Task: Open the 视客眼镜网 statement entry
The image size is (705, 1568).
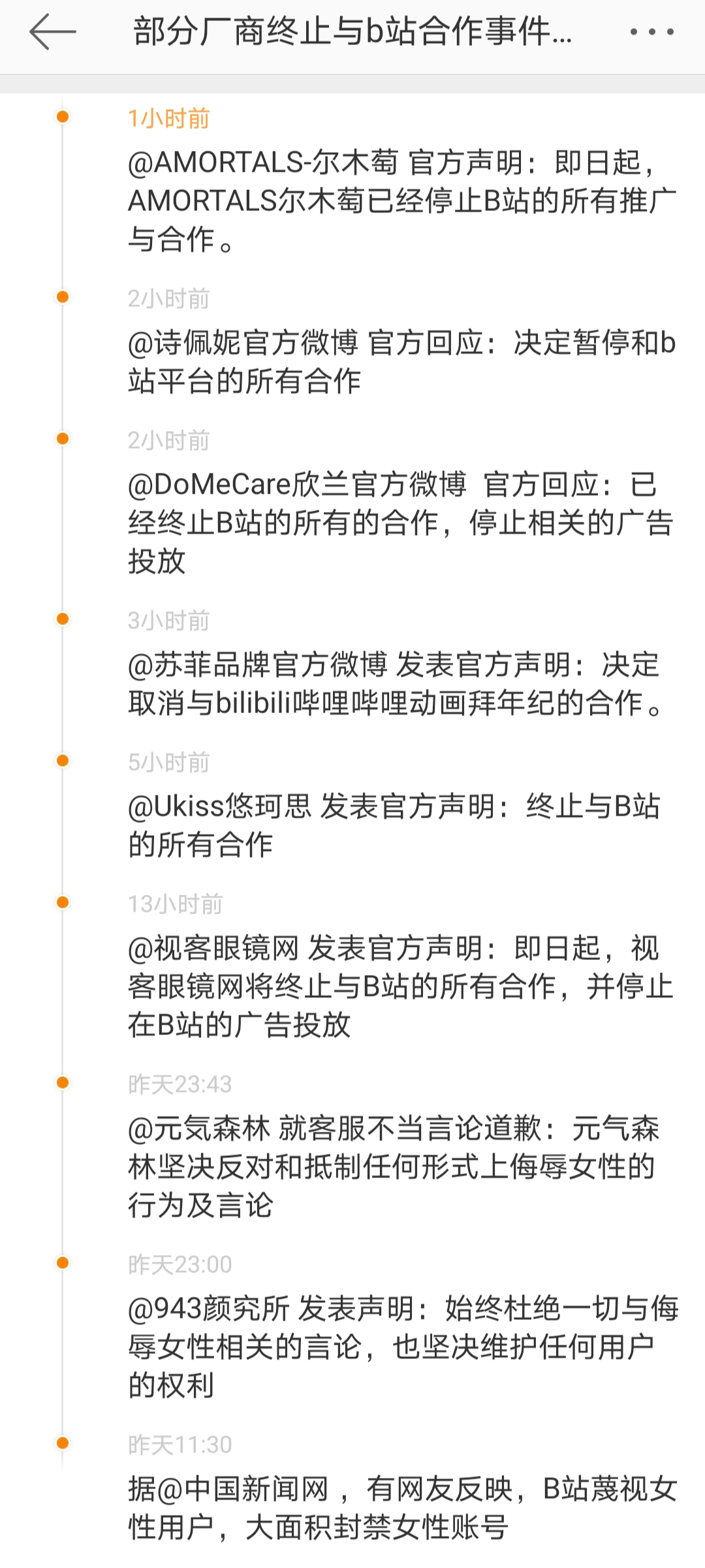Action: click(x=401, y=986)
